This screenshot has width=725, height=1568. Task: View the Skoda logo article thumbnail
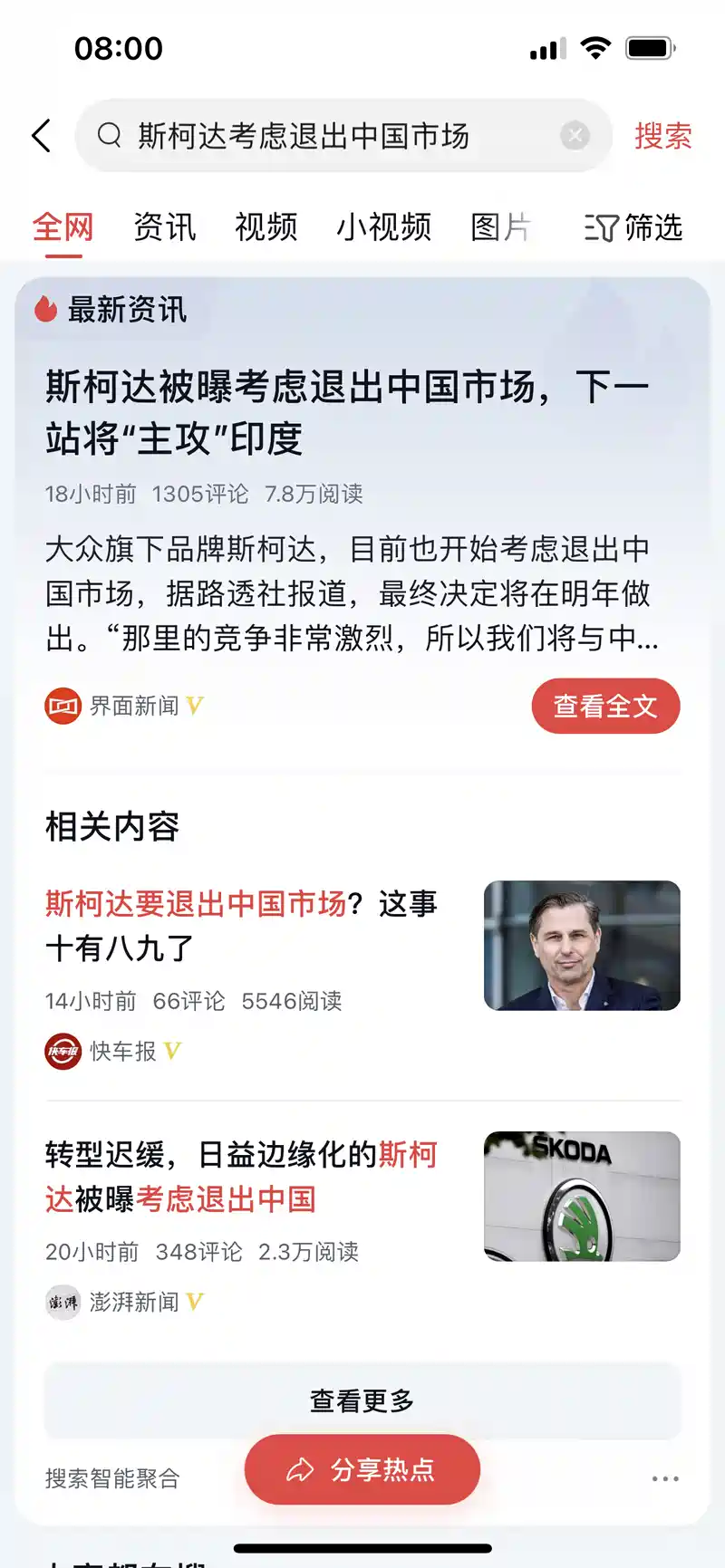[x=582, y=1196]
